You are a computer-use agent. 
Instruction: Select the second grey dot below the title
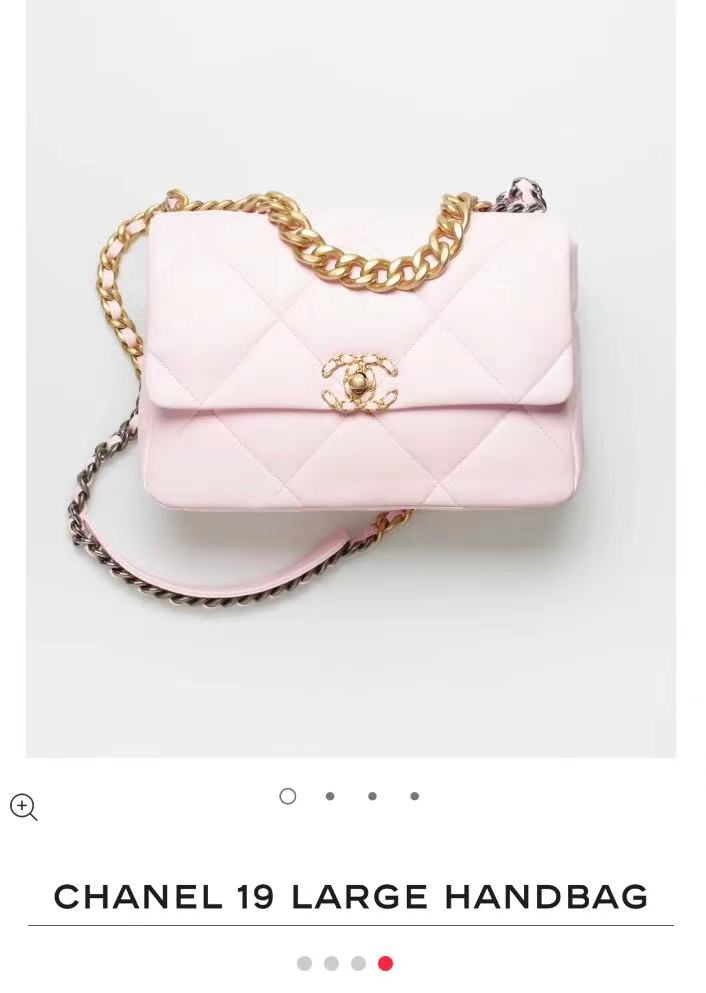pyautogui.click(x=331, y=963)
